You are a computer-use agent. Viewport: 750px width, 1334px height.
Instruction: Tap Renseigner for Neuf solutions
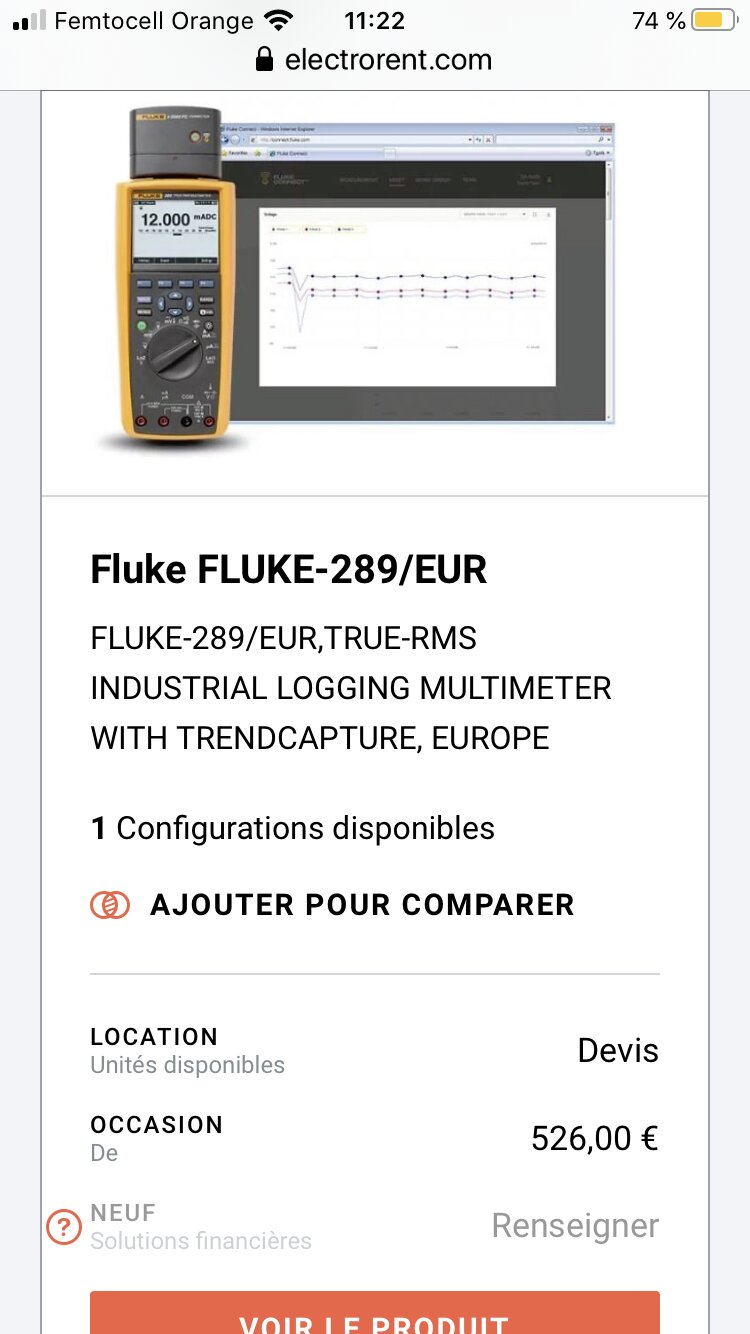pos(575,1226)
